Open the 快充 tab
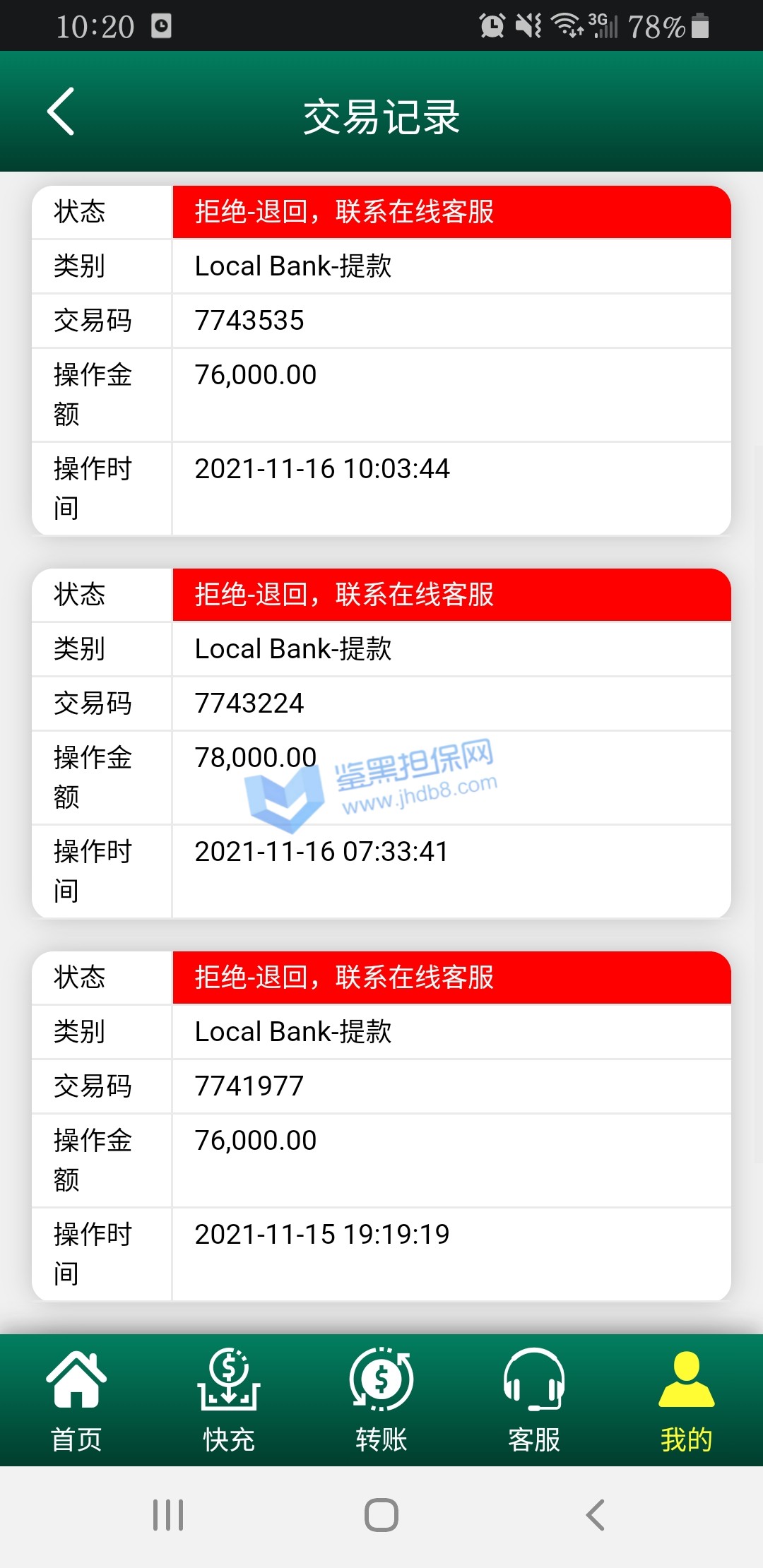This screenshot has height=1568, width=763. point(229,1400)
